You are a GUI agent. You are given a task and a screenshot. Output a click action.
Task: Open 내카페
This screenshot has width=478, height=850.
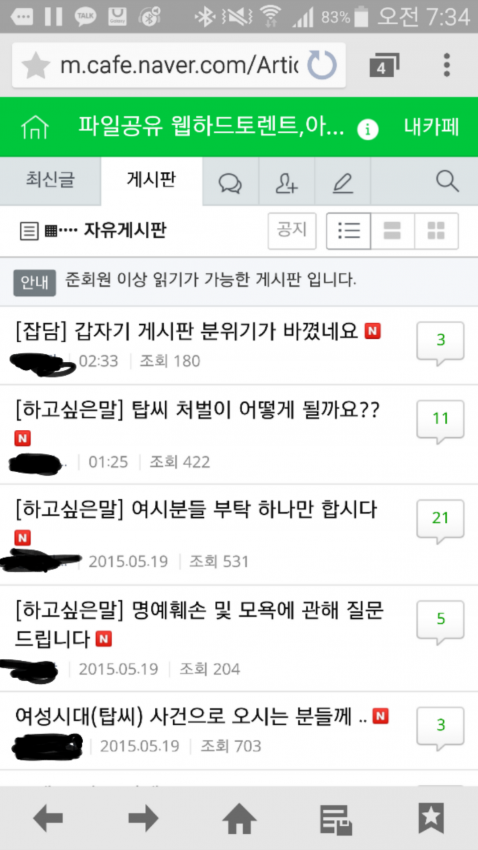tap(431, 127)
